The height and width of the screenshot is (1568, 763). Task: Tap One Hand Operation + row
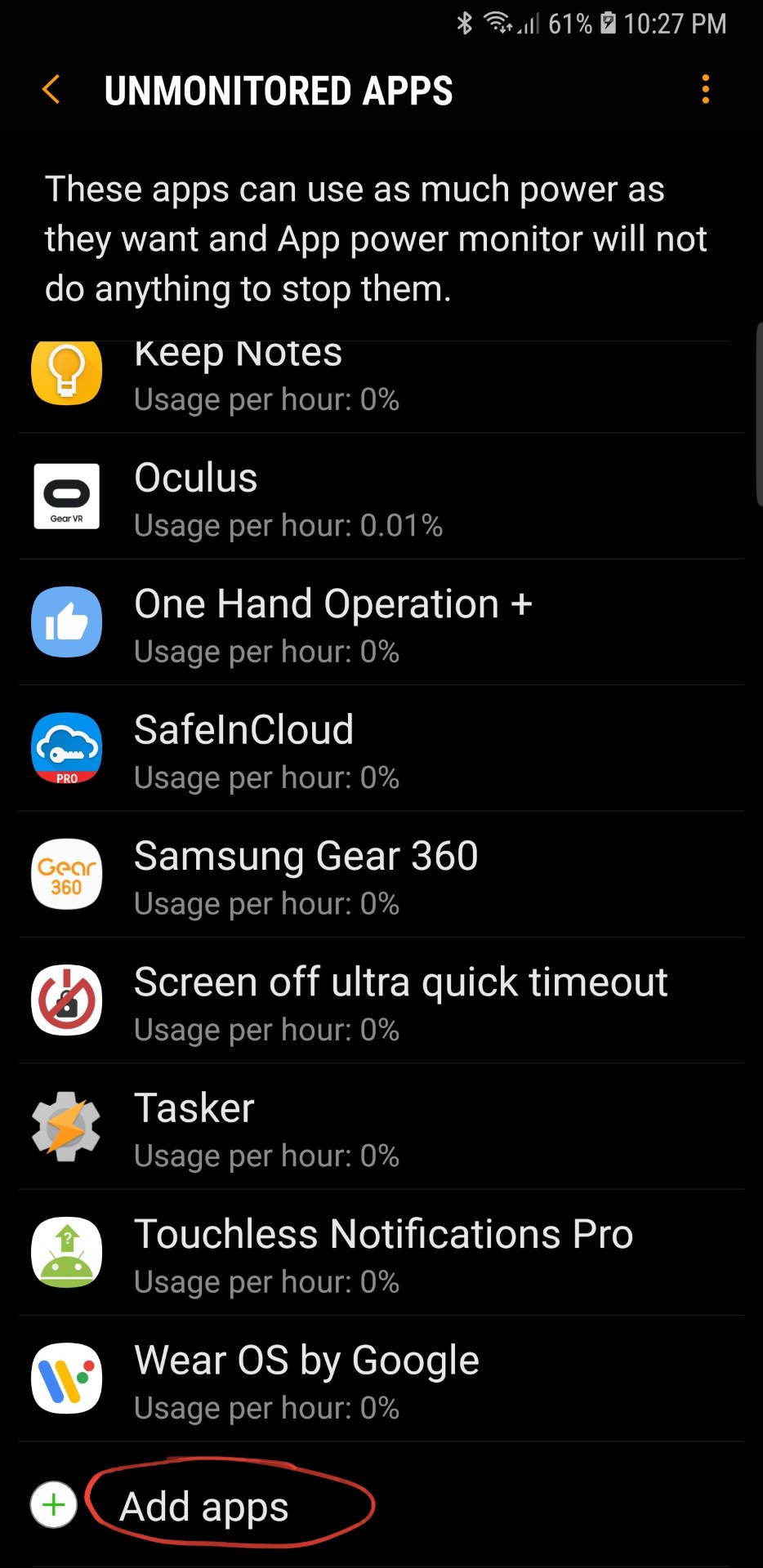pyautogui.click(x=381, y=622)
